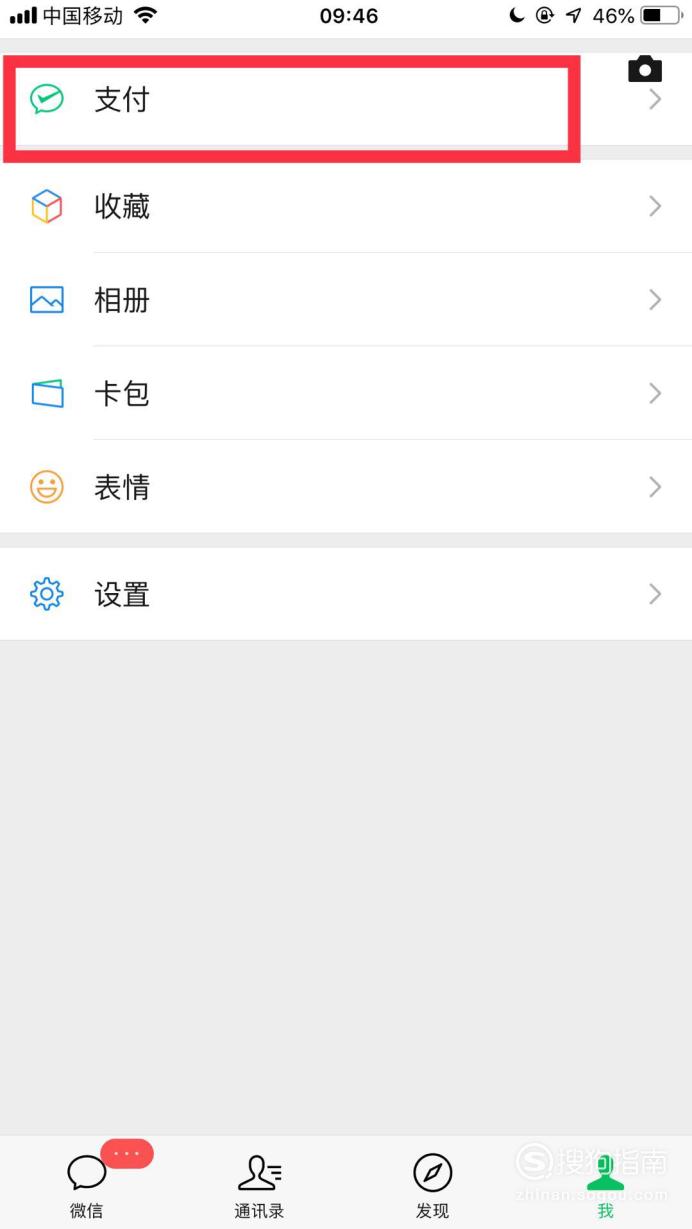Viewport: 692px width, 1229px height.
Task: Switch to the 通讯录 contacts tab
Action: pos(260,1184)
